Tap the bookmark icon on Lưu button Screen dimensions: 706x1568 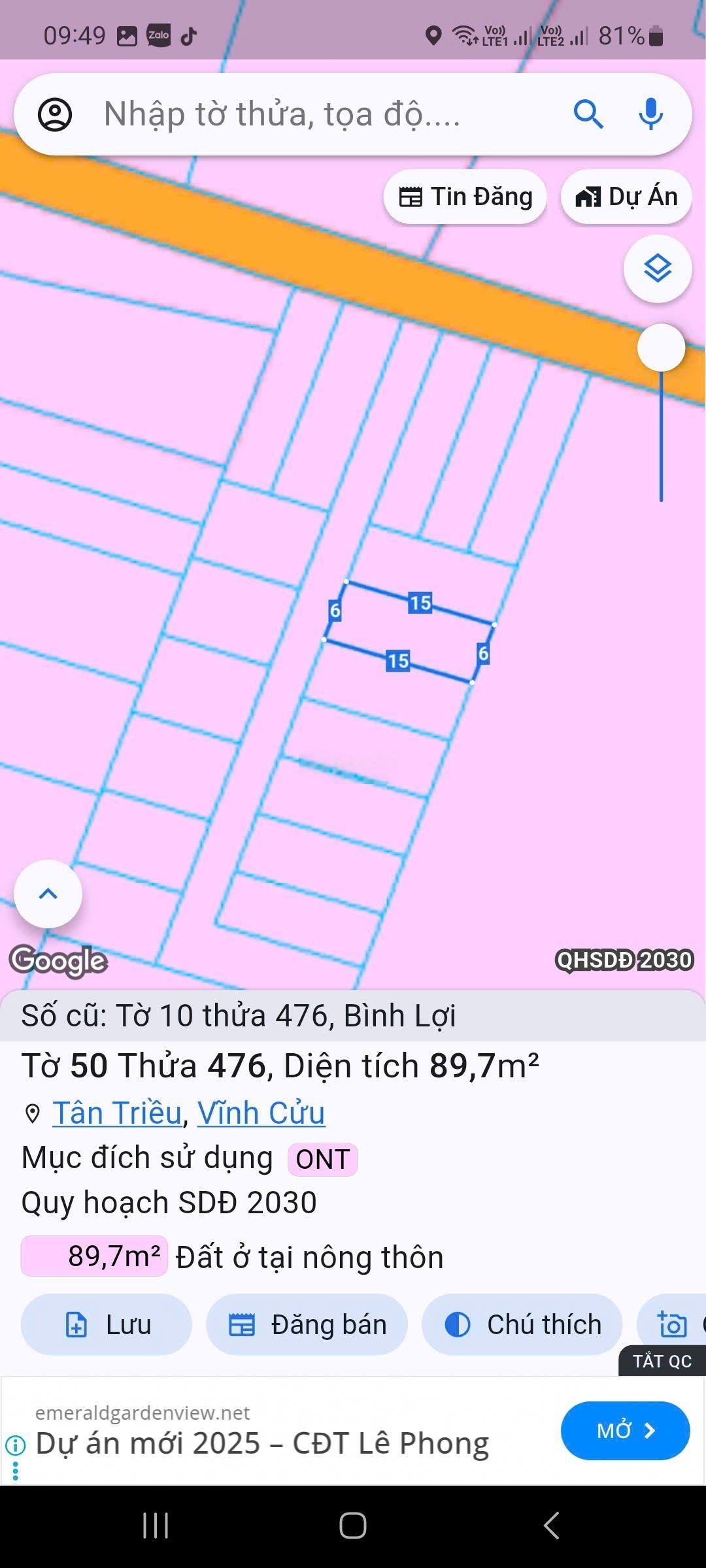click(77, 1324)
